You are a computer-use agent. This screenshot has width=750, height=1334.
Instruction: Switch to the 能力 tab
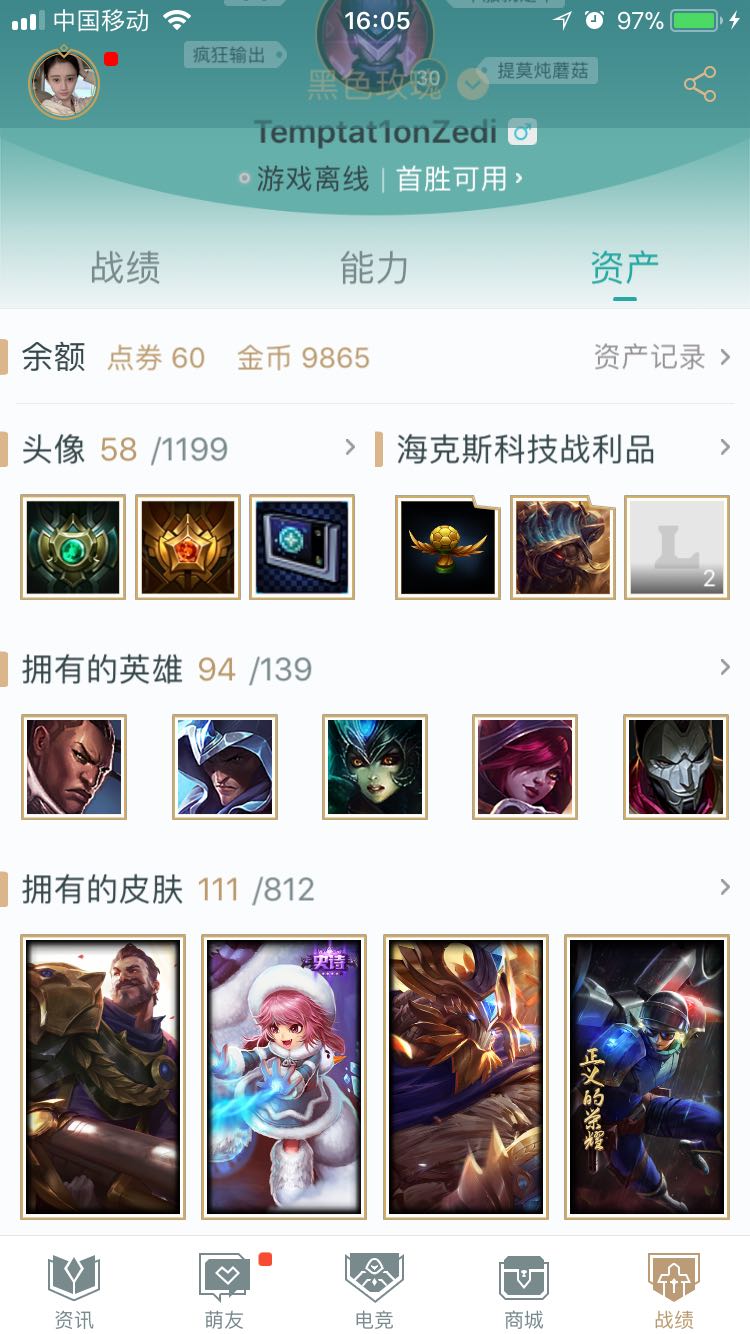click(374, 268)
